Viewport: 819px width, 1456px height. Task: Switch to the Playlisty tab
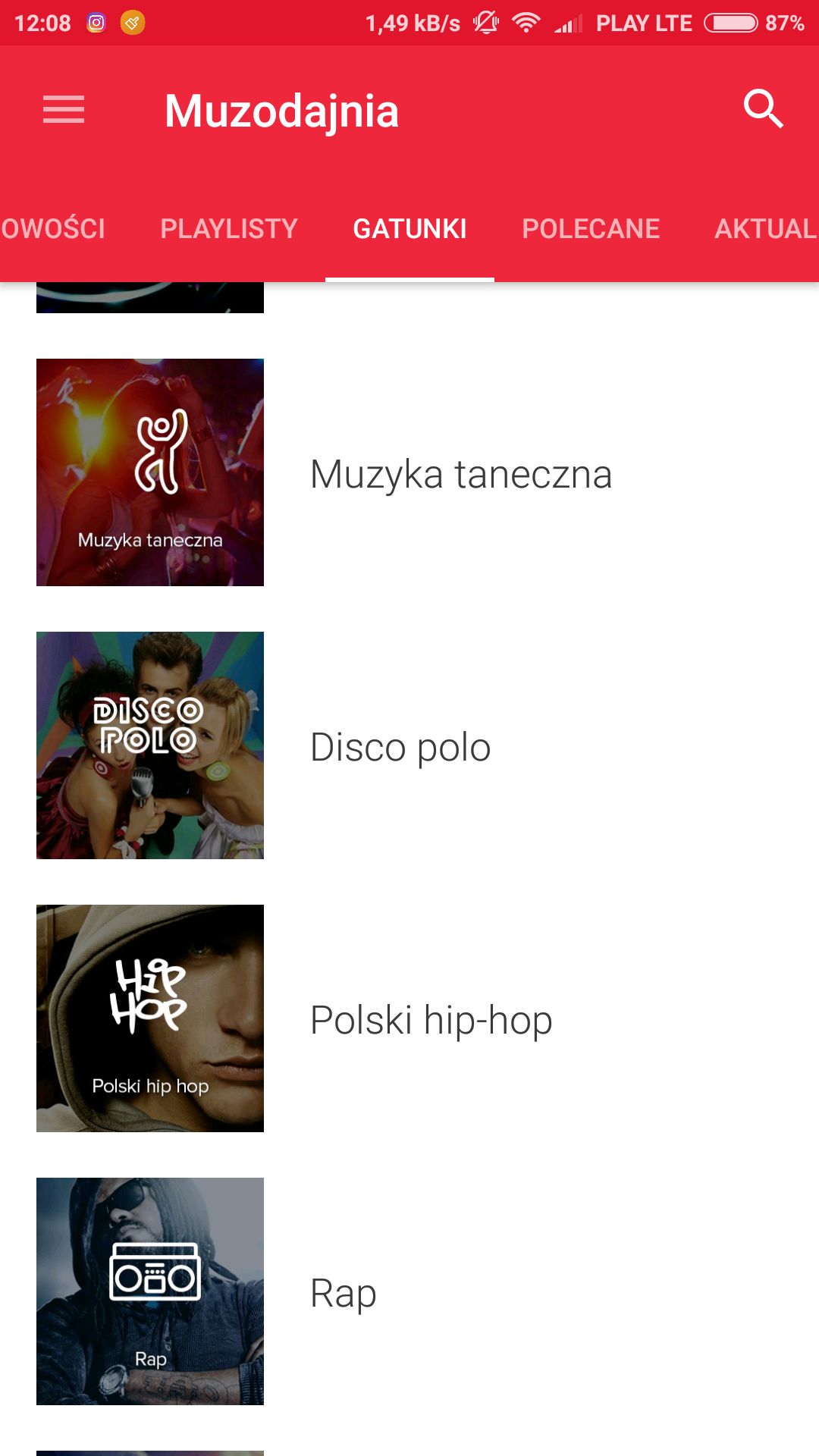point(229,228)
